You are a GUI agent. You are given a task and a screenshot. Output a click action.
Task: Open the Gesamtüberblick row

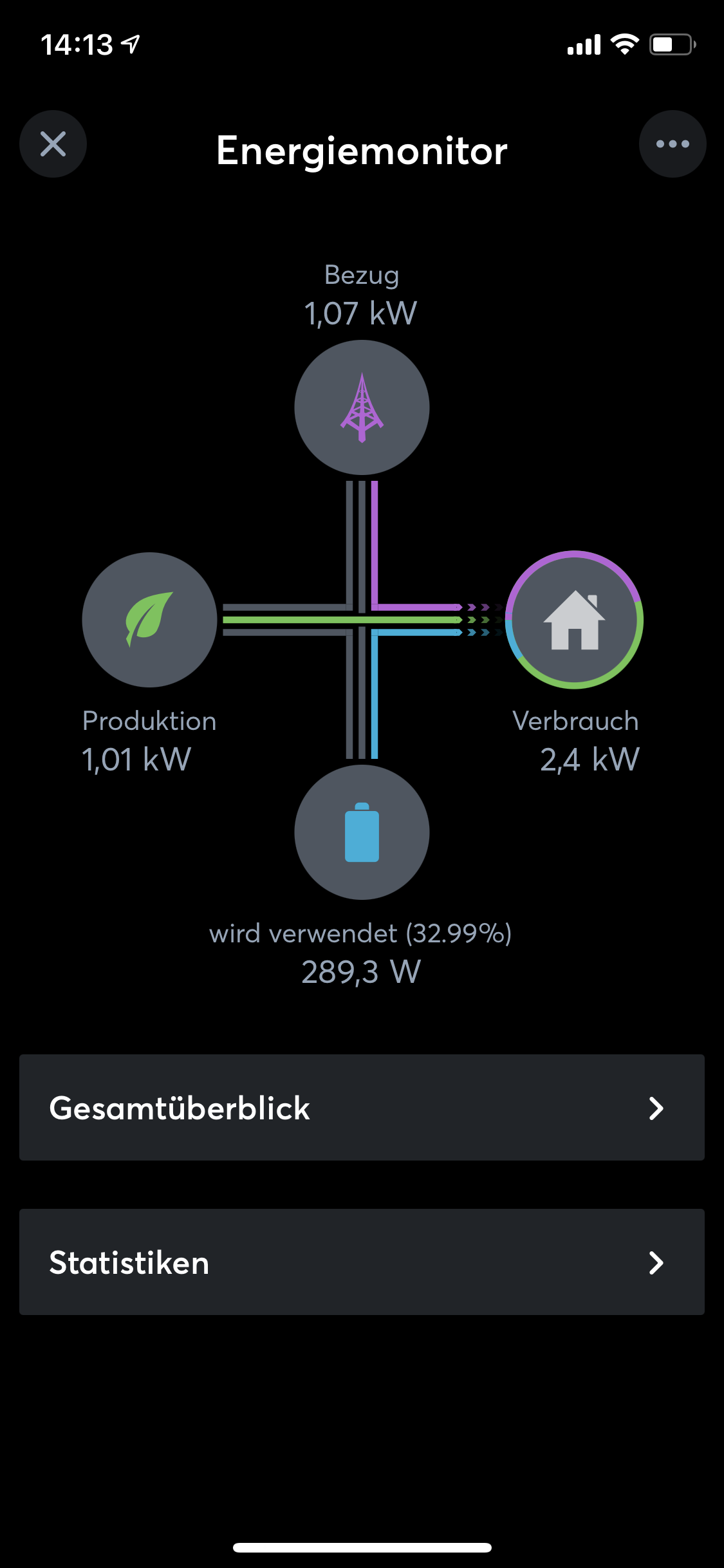click(362, 1108)
